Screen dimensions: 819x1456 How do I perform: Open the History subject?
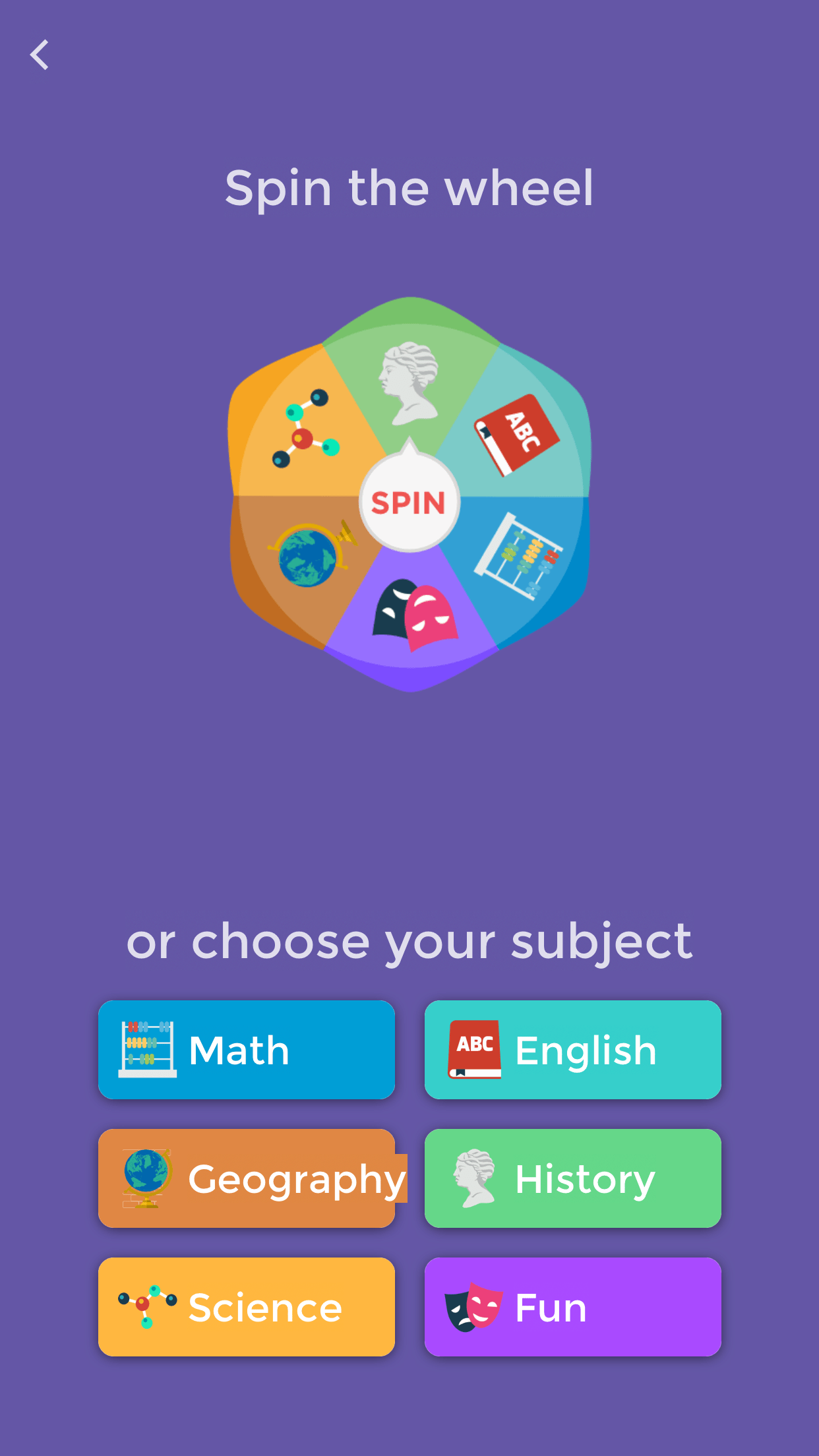(573, 1178)
